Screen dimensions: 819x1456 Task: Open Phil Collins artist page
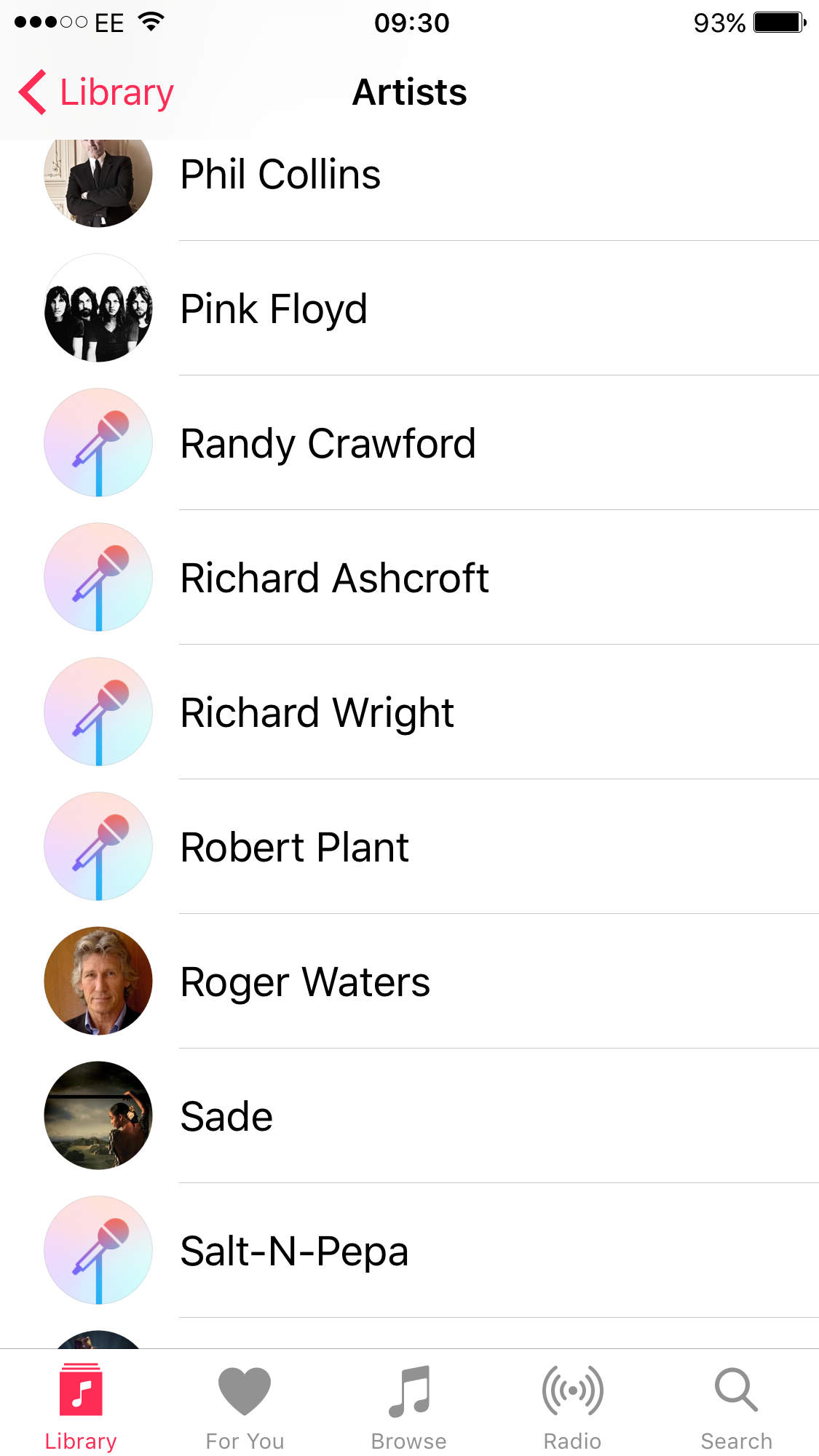pos(280,175)
